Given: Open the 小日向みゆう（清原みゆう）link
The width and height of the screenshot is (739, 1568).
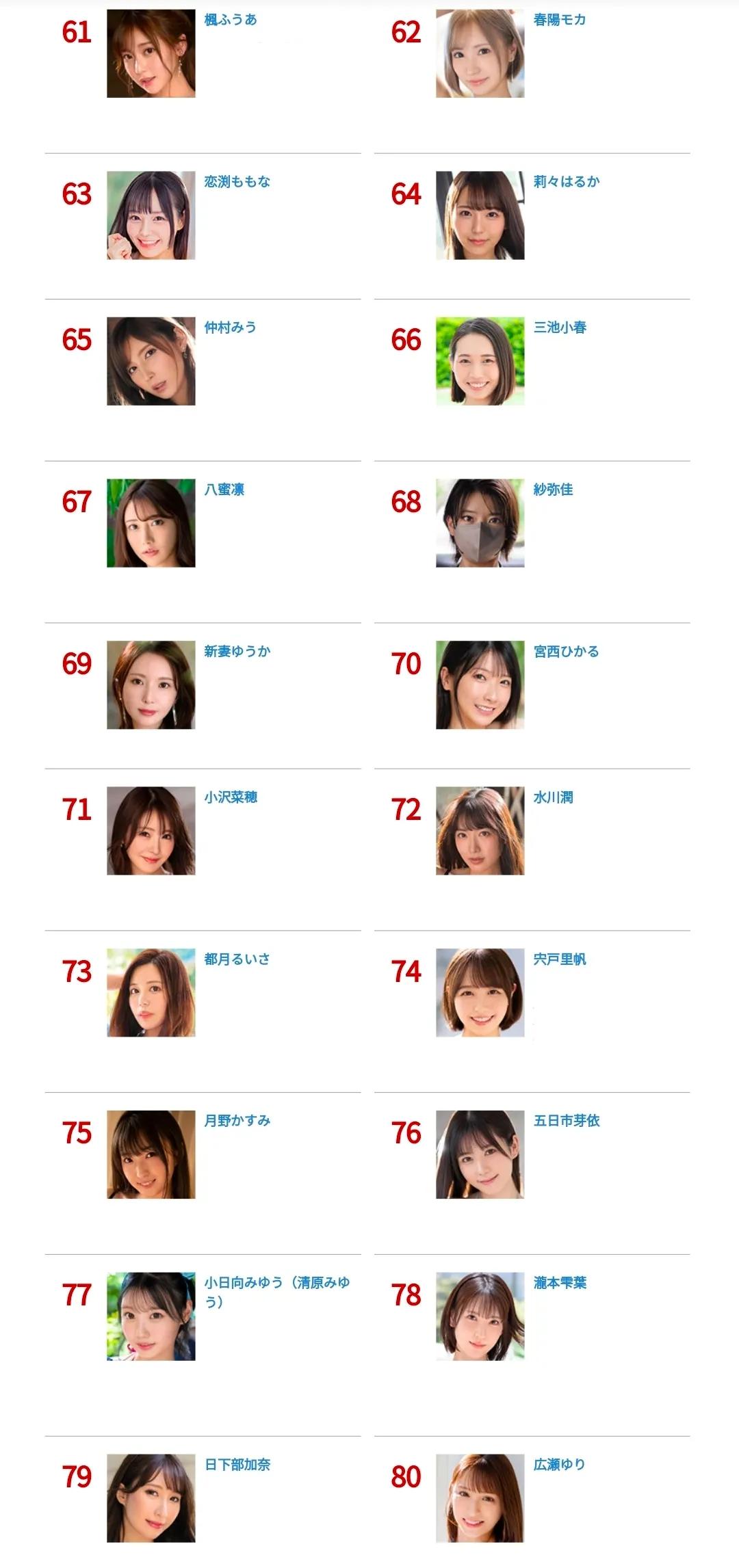Looking at the screenshot, I should tap(277, 1292).
